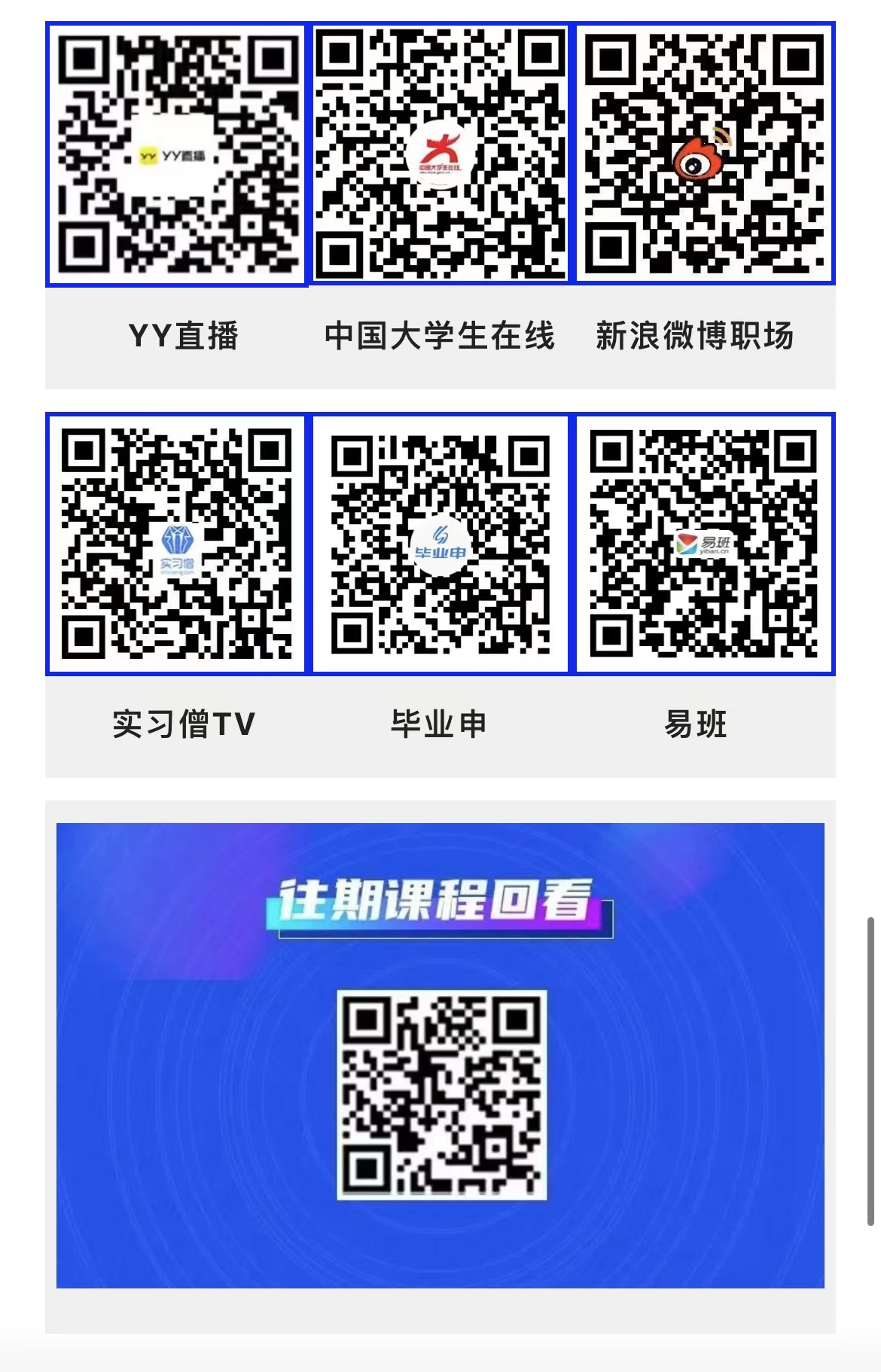Open the YY直播 platform QR grid picture
Image resolution: width=881 pixels, height=1372 pixels.
176,155
